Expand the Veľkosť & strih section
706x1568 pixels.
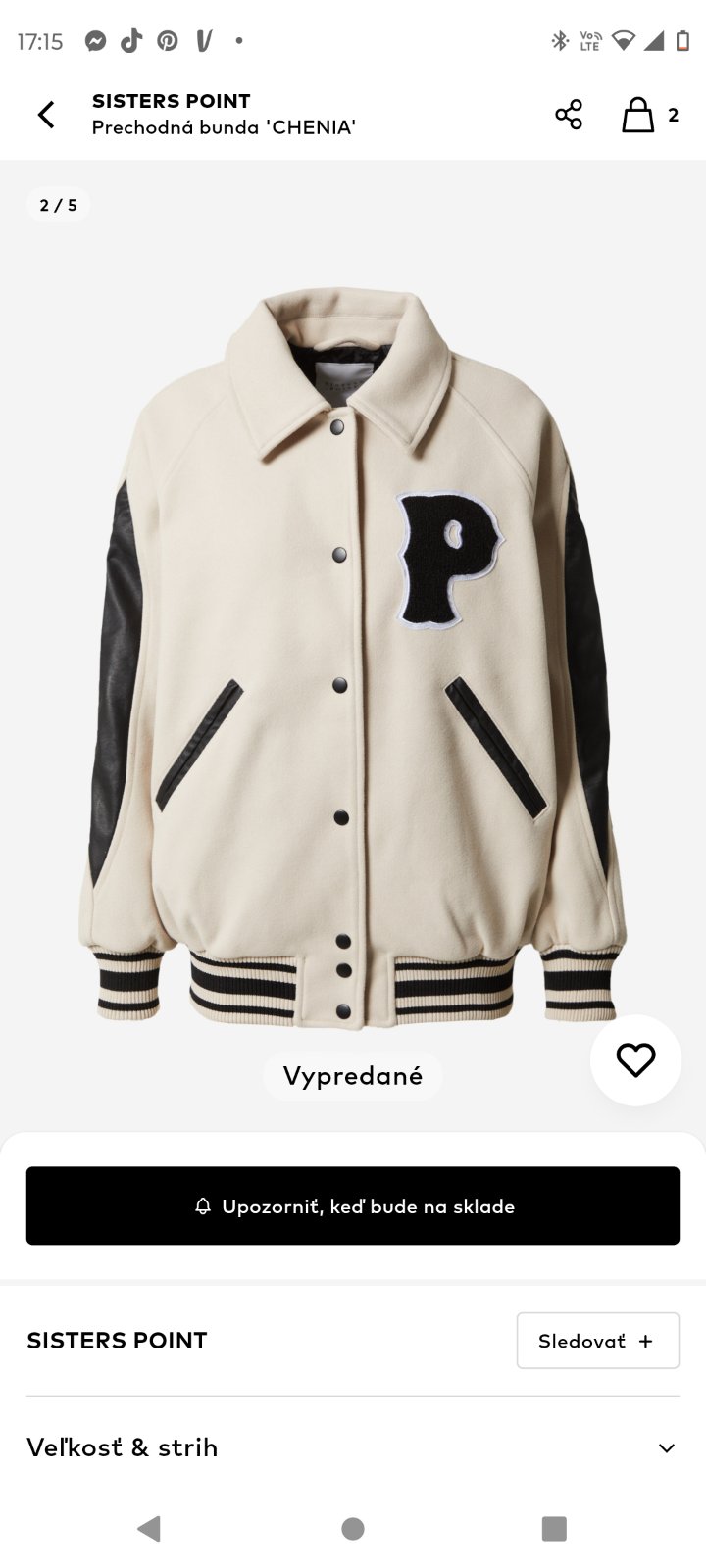coord(353,1447)
